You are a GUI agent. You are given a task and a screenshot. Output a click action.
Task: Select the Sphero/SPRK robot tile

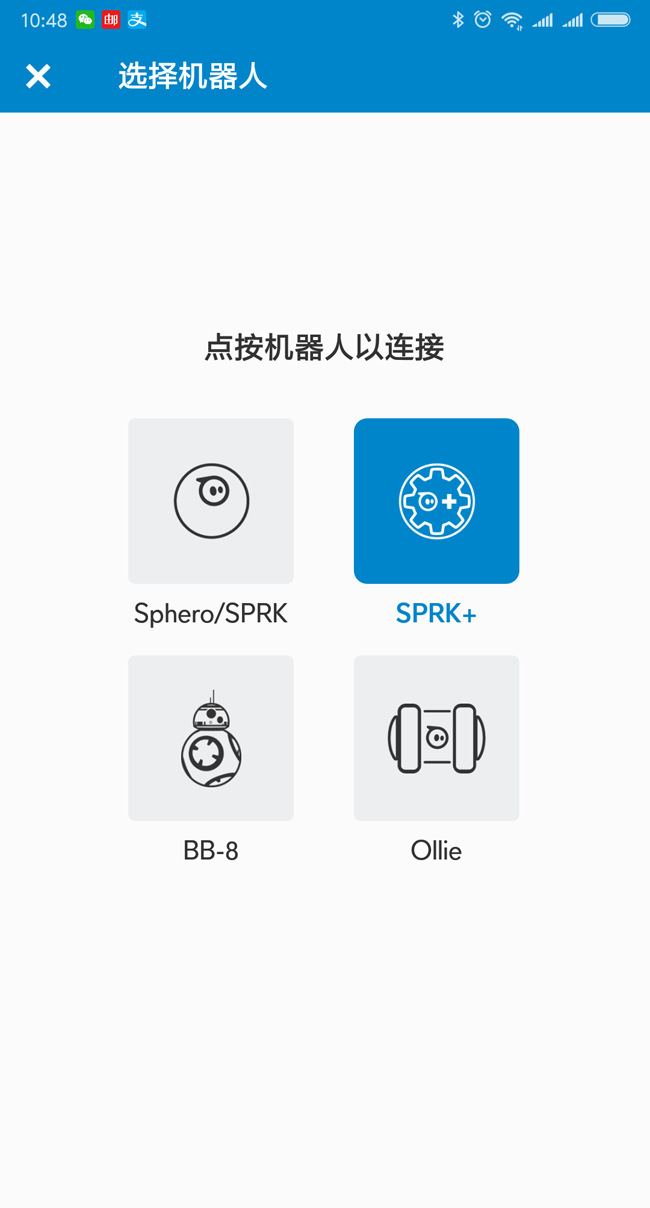[211, 501]
